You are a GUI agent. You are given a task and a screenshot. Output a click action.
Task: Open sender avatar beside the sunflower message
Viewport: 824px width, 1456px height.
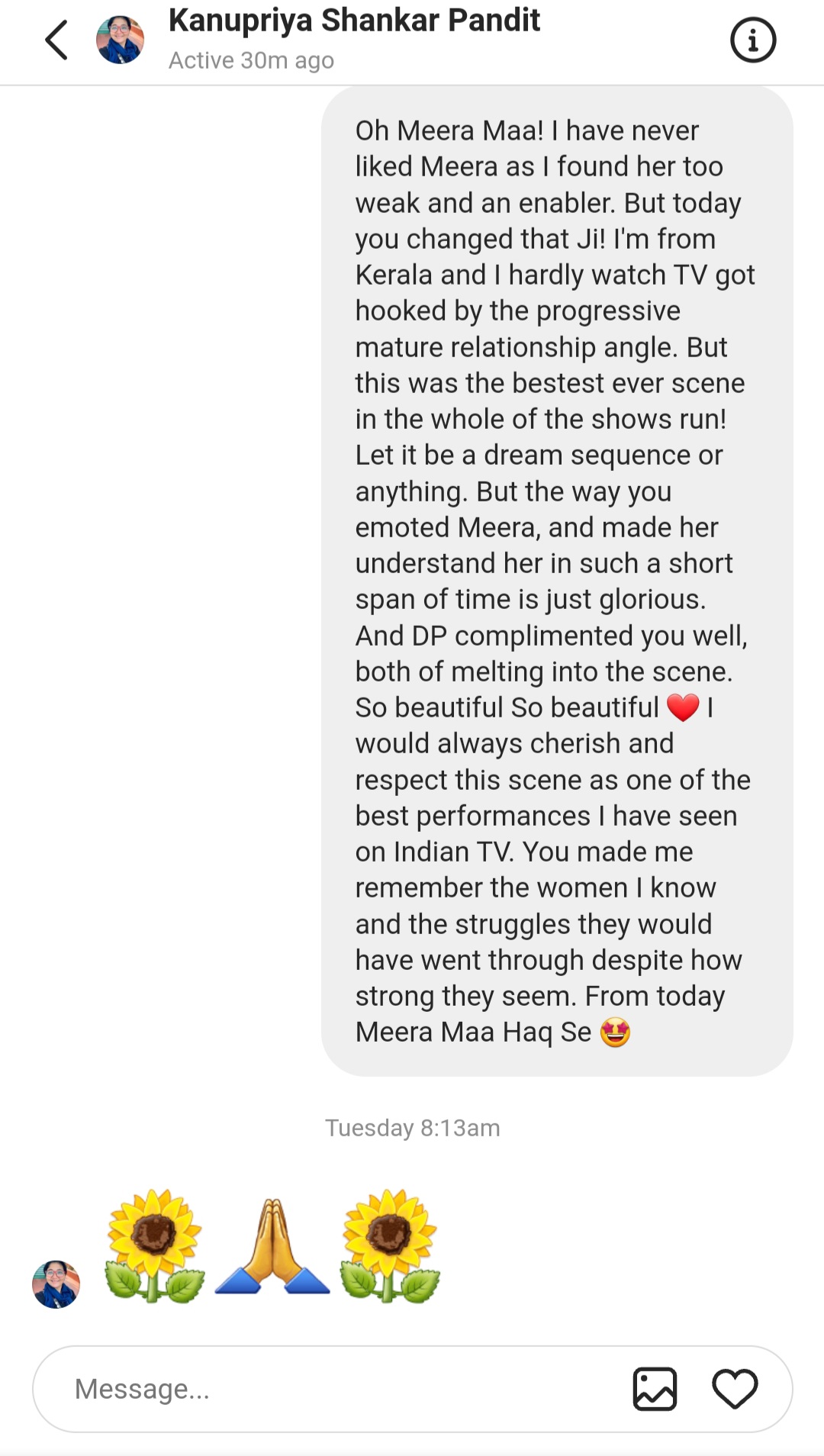56,1284
